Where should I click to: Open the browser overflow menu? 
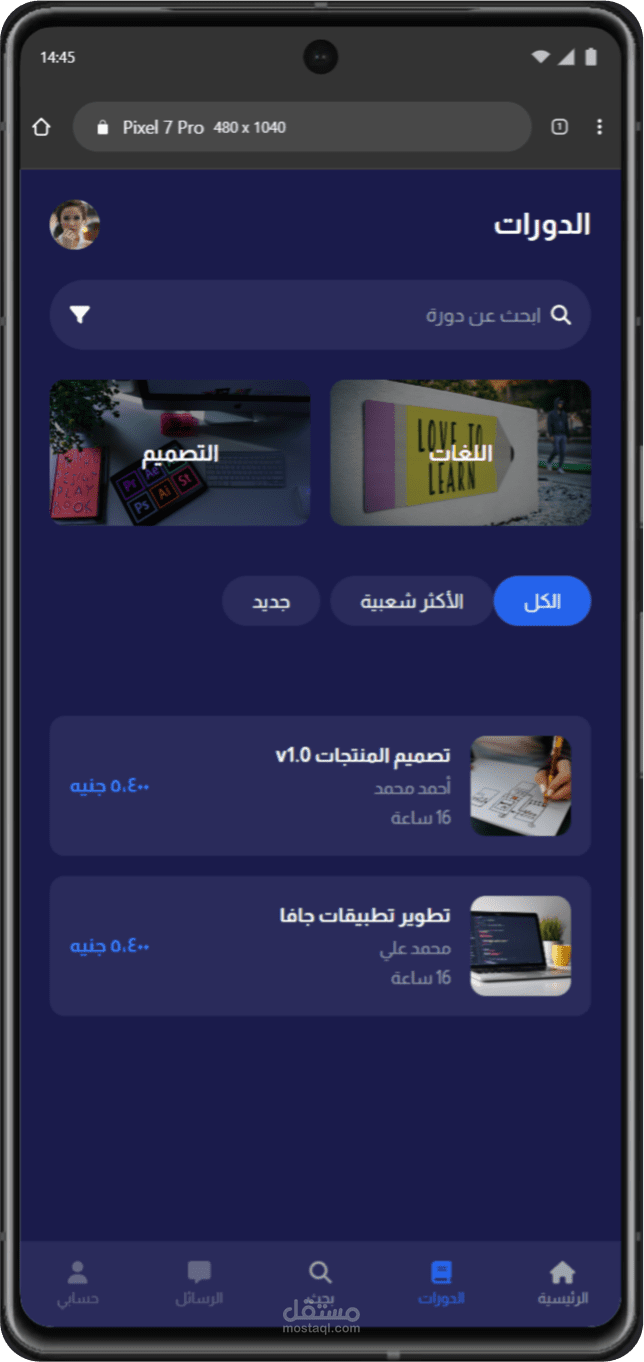click(599, 127)
